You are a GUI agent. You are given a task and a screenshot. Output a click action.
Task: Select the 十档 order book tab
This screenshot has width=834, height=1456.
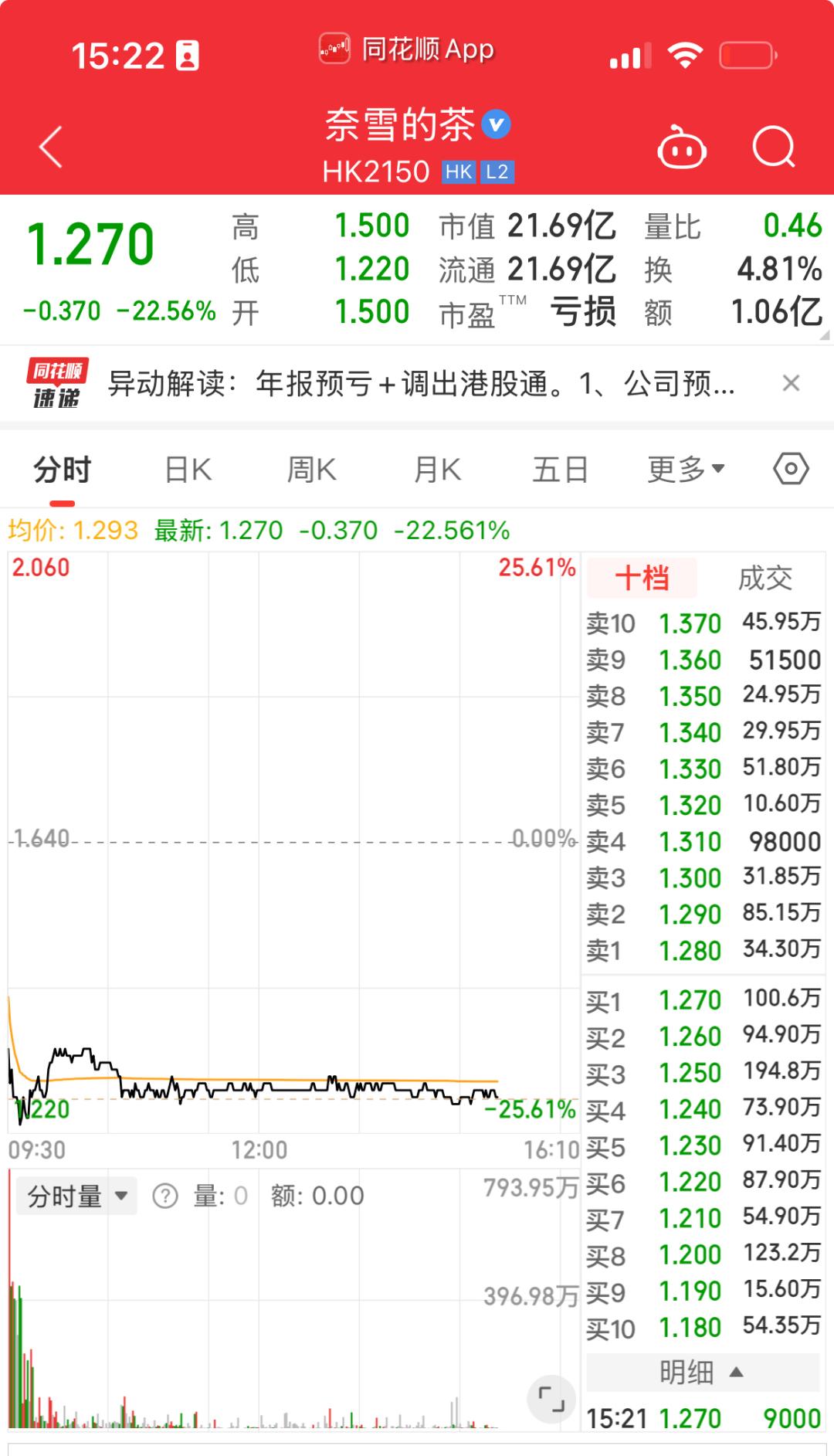pyautogui.click(x=642, y=578)
